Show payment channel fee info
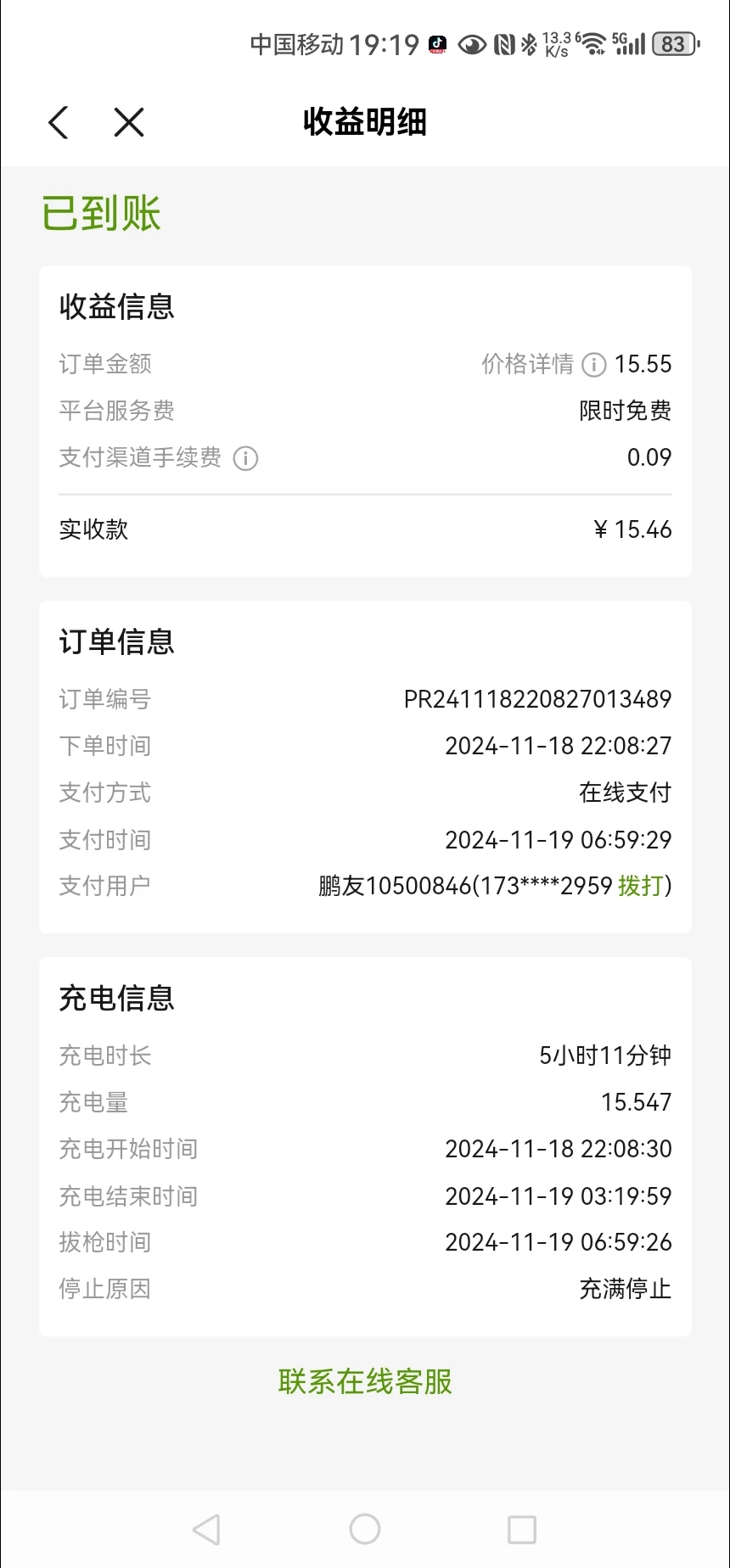 tap(245, 458)
